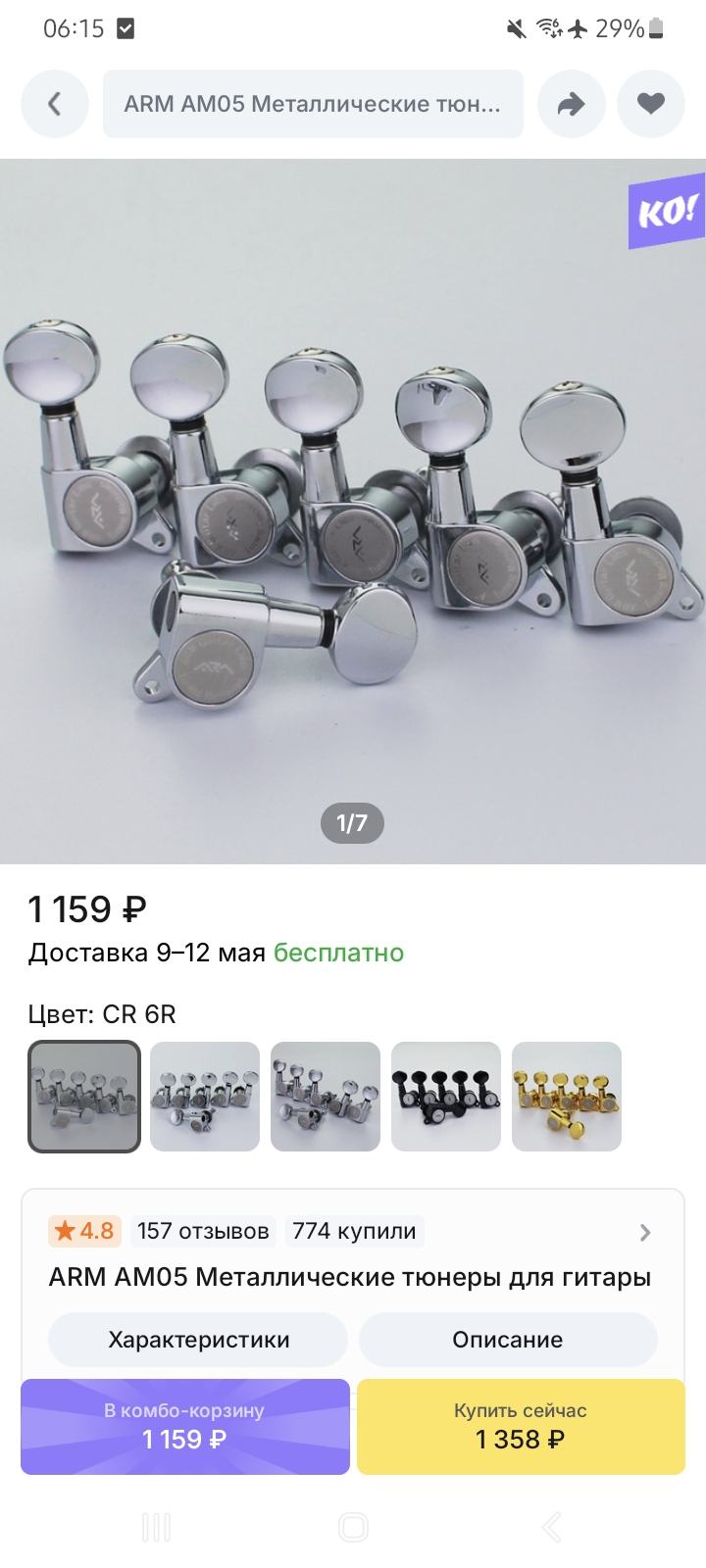706x1568 pixels.
Task: Open Описание section
Action: (x=507, y=1340)
